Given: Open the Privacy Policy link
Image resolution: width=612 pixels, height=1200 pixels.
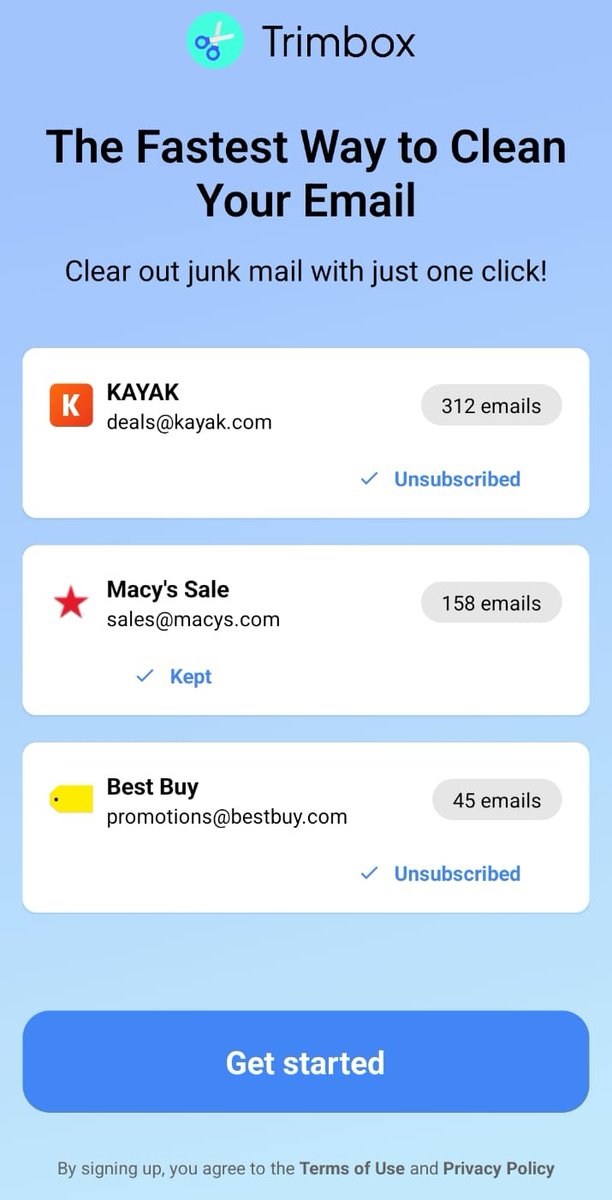Looking at the screenshot, I should (x=498, y=1168).
